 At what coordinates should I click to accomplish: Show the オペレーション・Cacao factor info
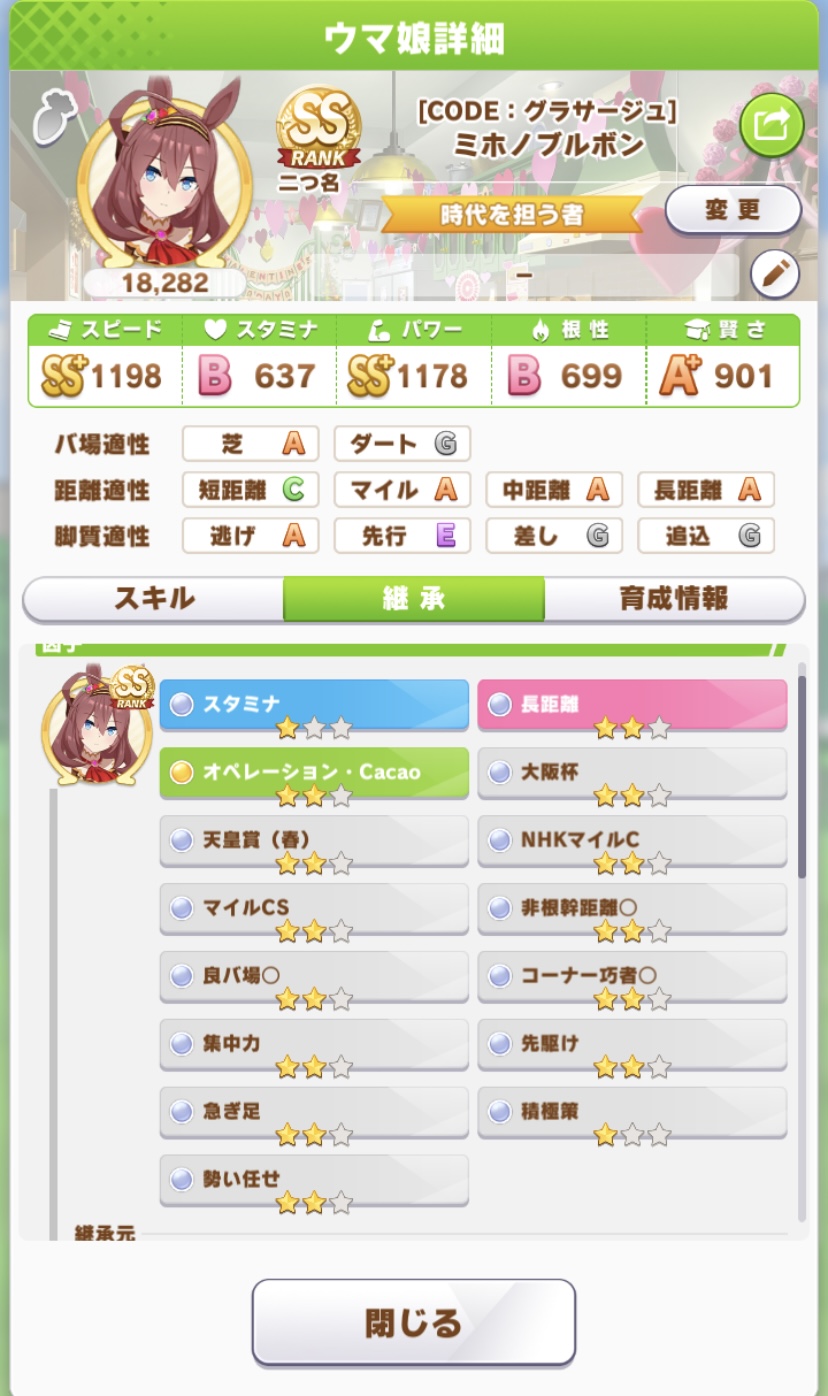(x=314, y=772)
